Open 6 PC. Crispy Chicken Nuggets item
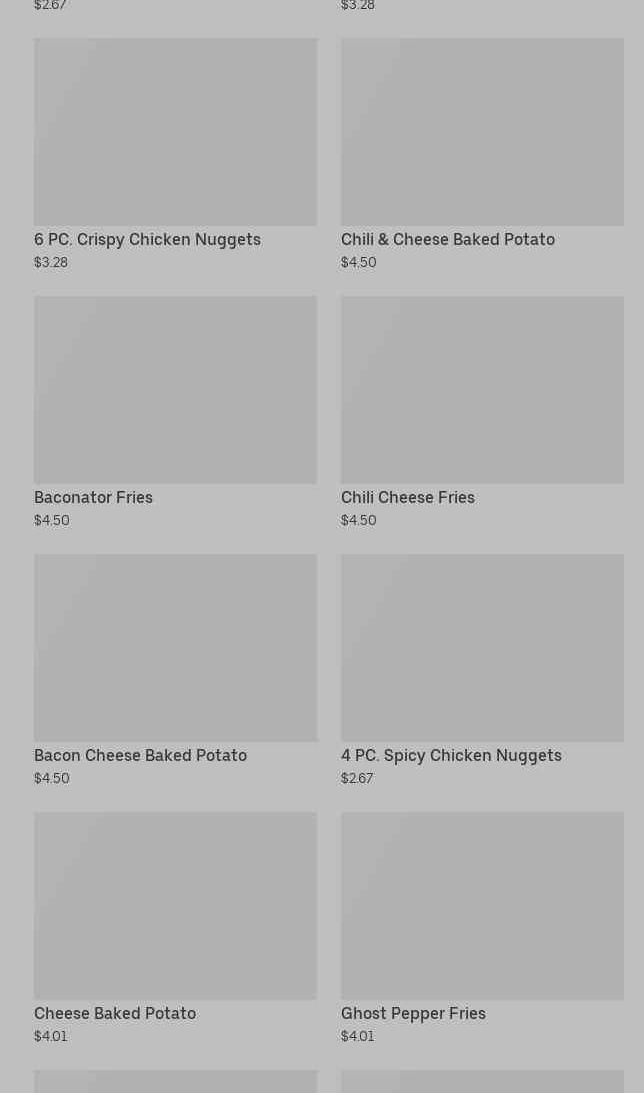The width and height of the screenshot is (644, 1093). tap(175, 155)
